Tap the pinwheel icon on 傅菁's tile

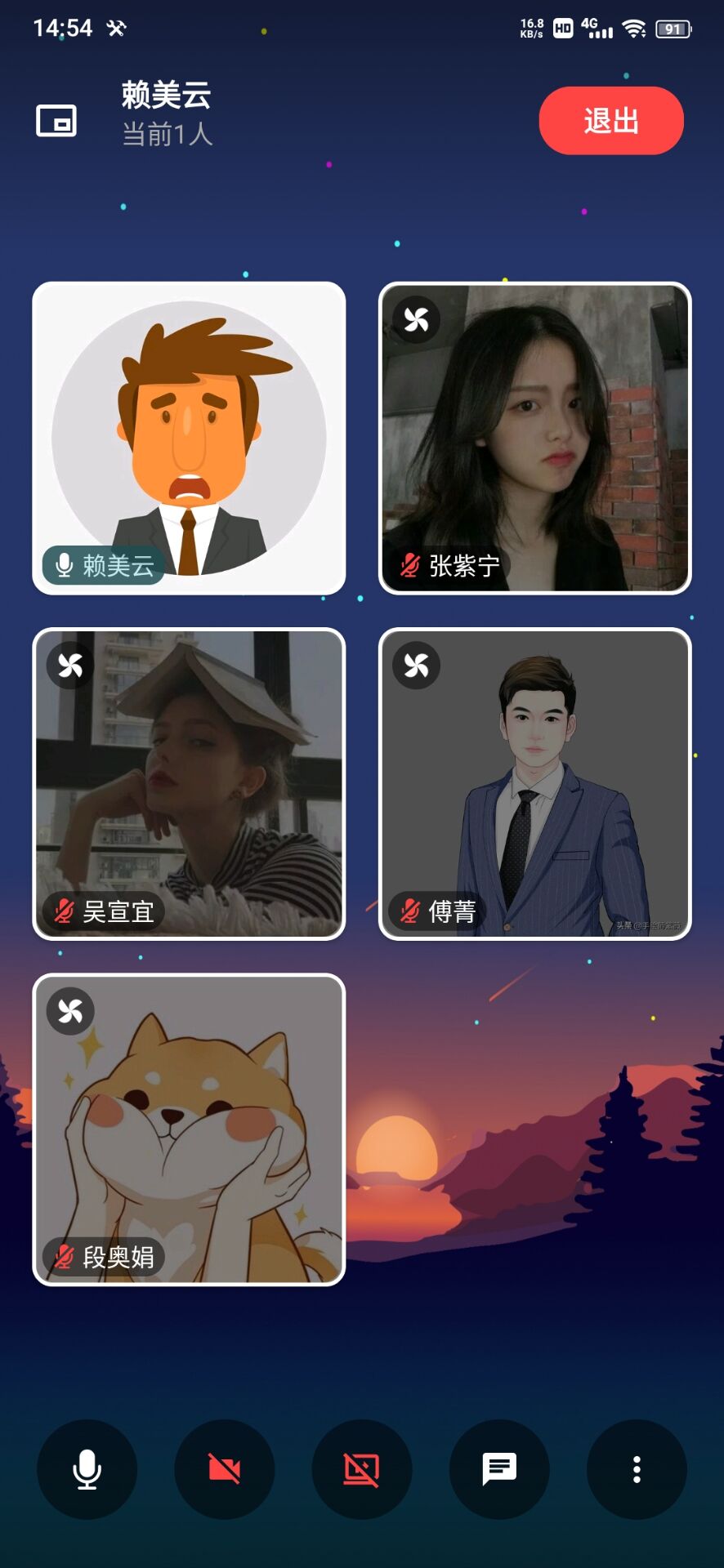(x=417, y=666)
